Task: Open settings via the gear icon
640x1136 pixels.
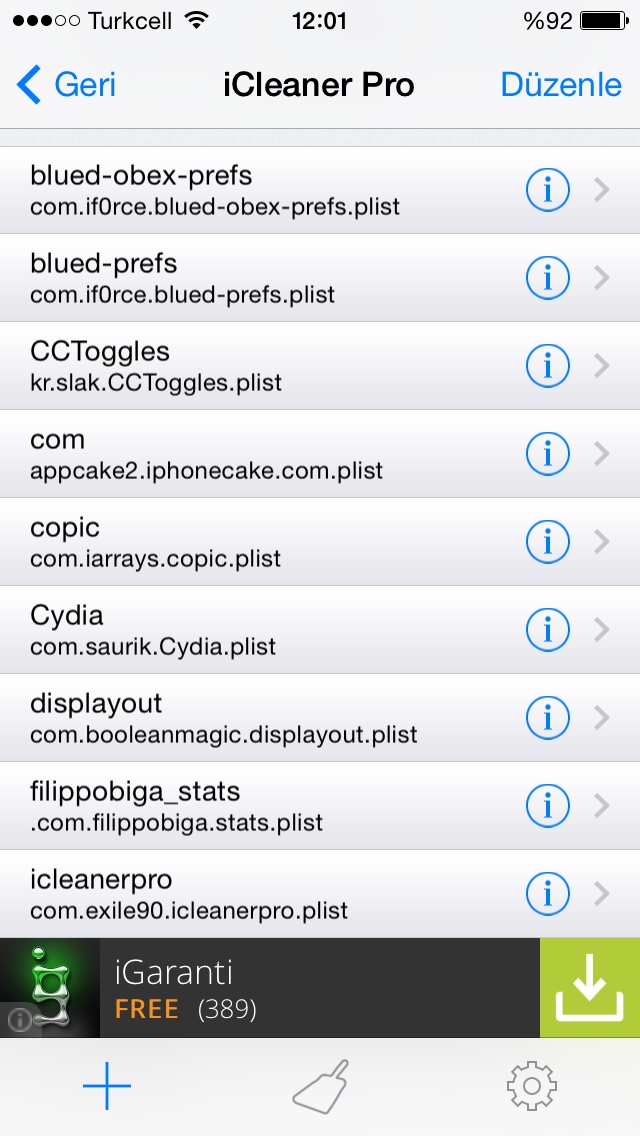Action: pos(531,1086)
